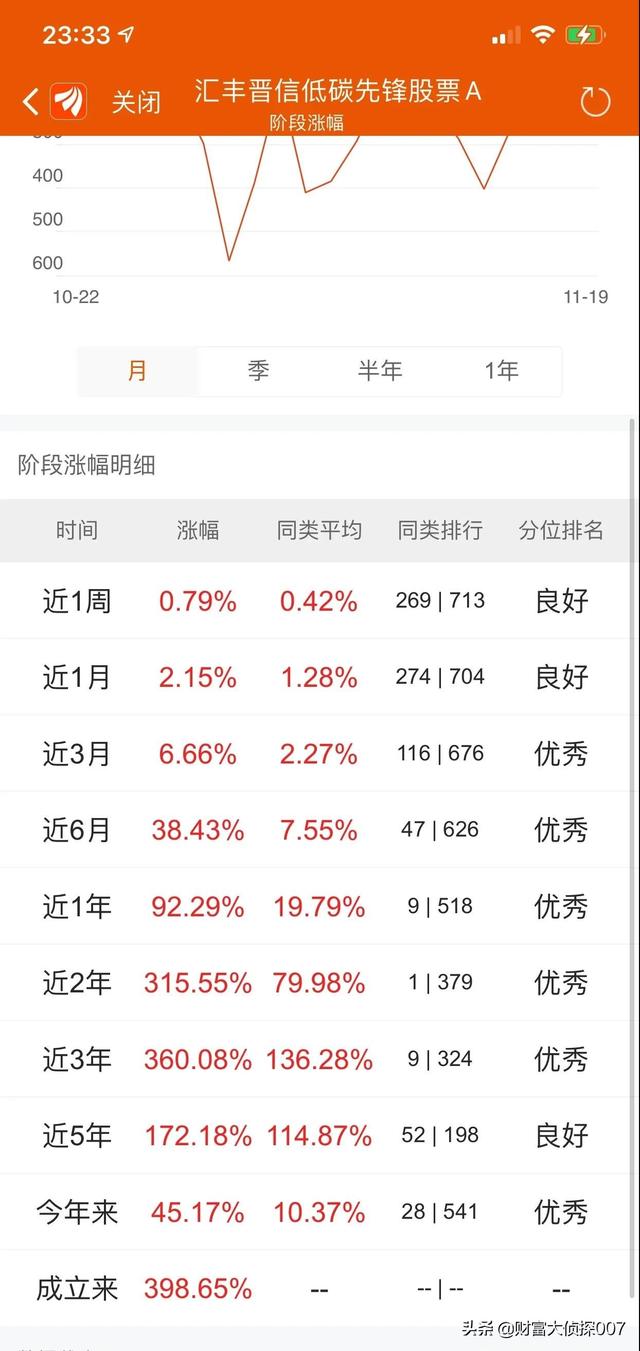Switch to the 季 period tab
The height and width of the screenshot is (1351, 640).
point(258,371)
